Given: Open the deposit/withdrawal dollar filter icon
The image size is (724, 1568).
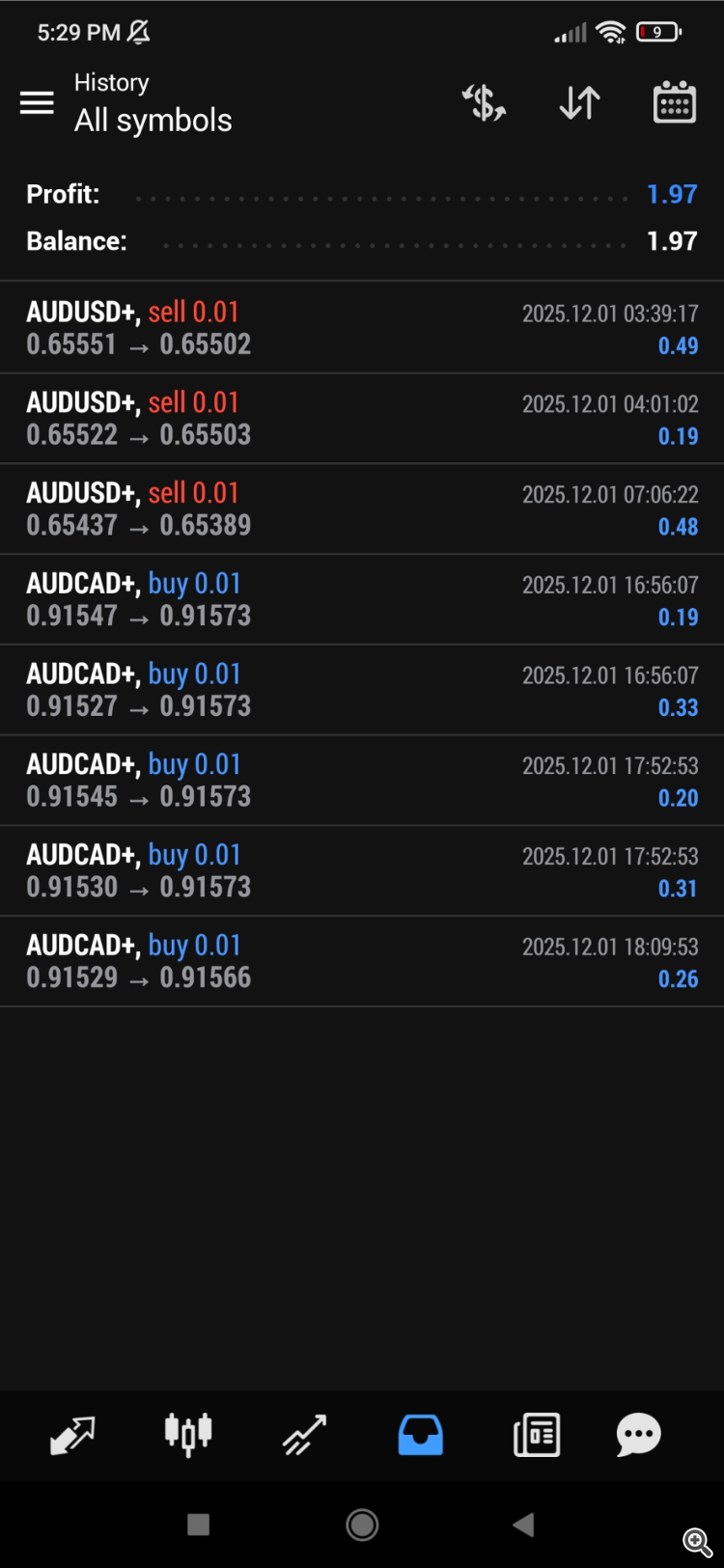Looking at the screenshot, I should click(483, 102).
